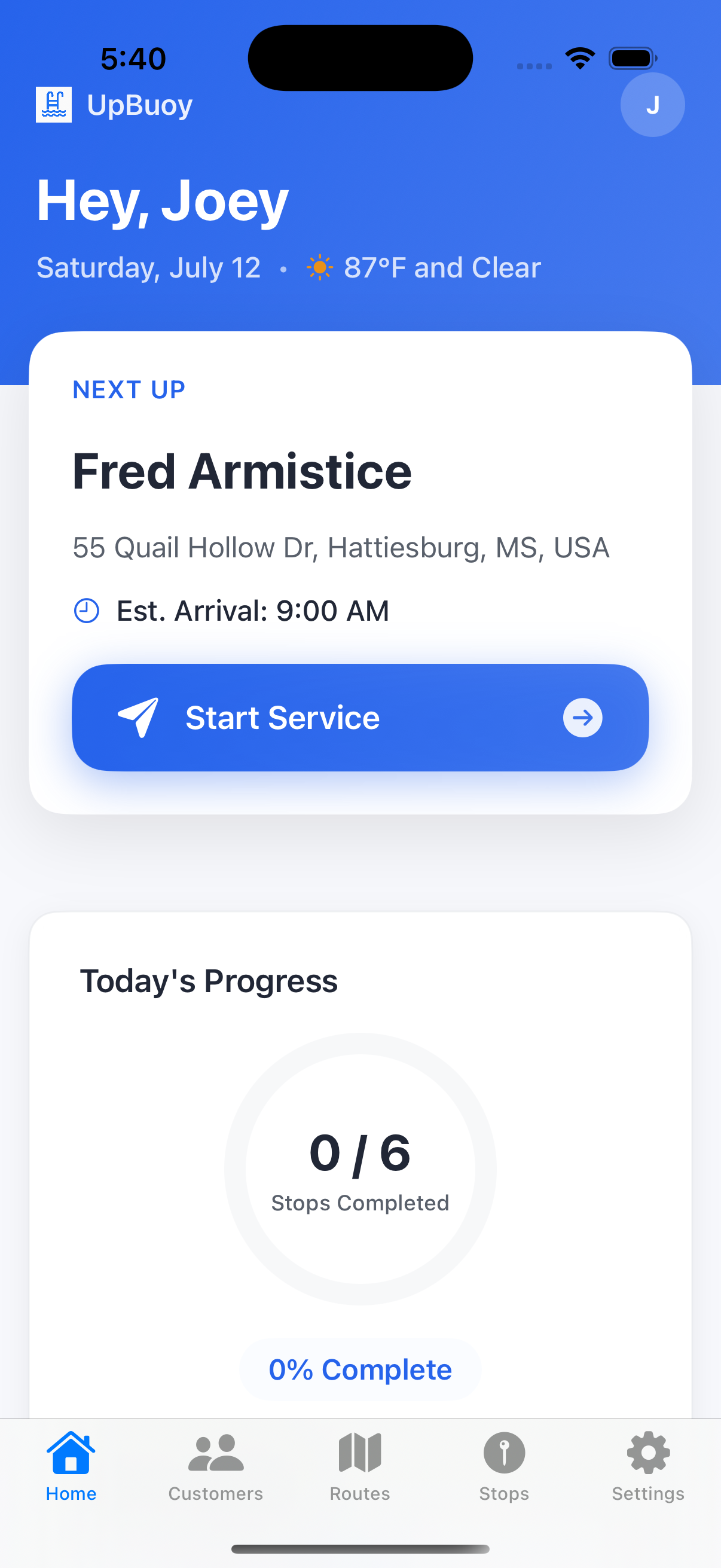Tap the Stops Completed progress ring
The image size is (721, 1568).
click(x=360, y=1169)
